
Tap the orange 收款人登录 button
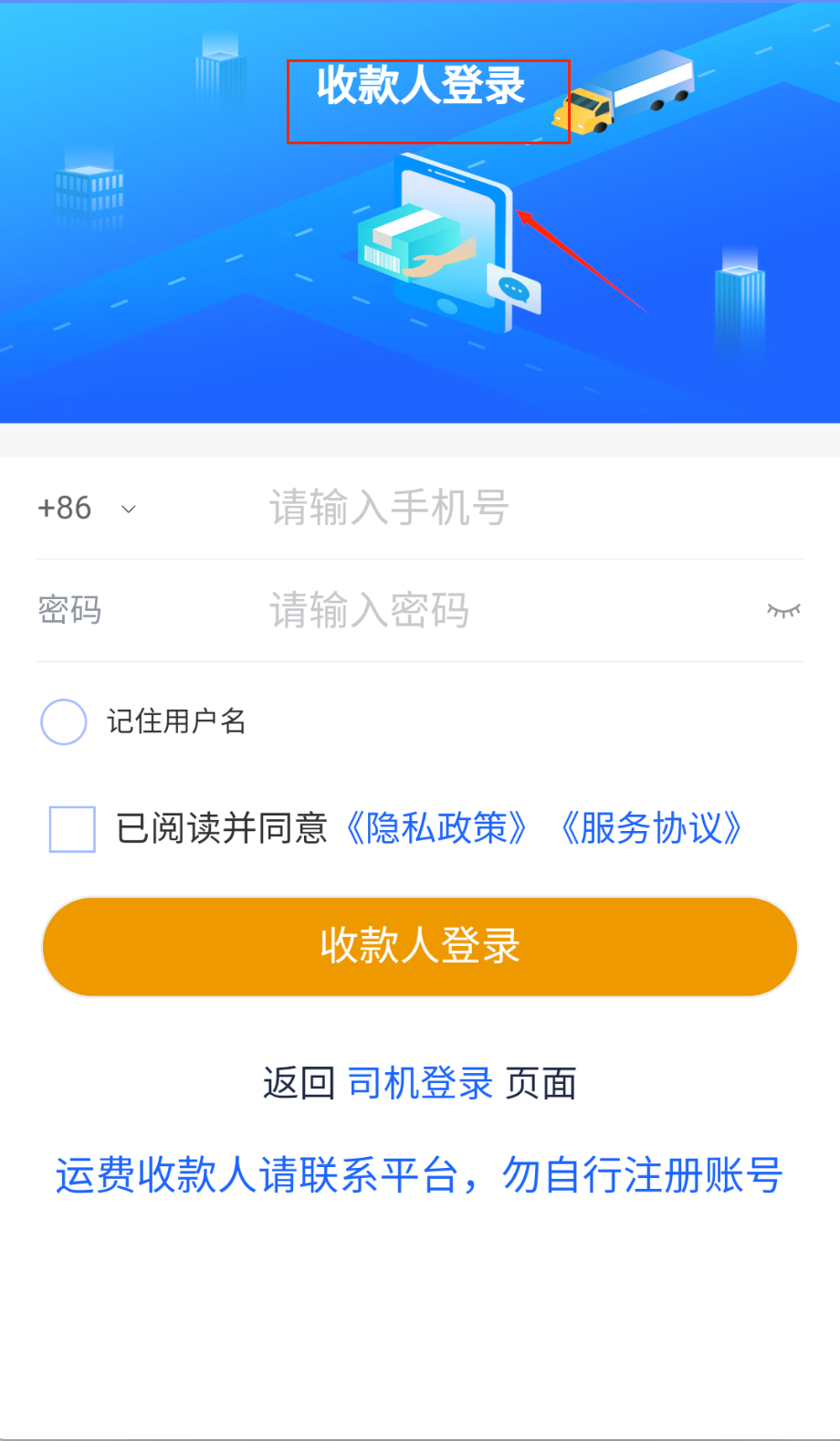[420, 946]
